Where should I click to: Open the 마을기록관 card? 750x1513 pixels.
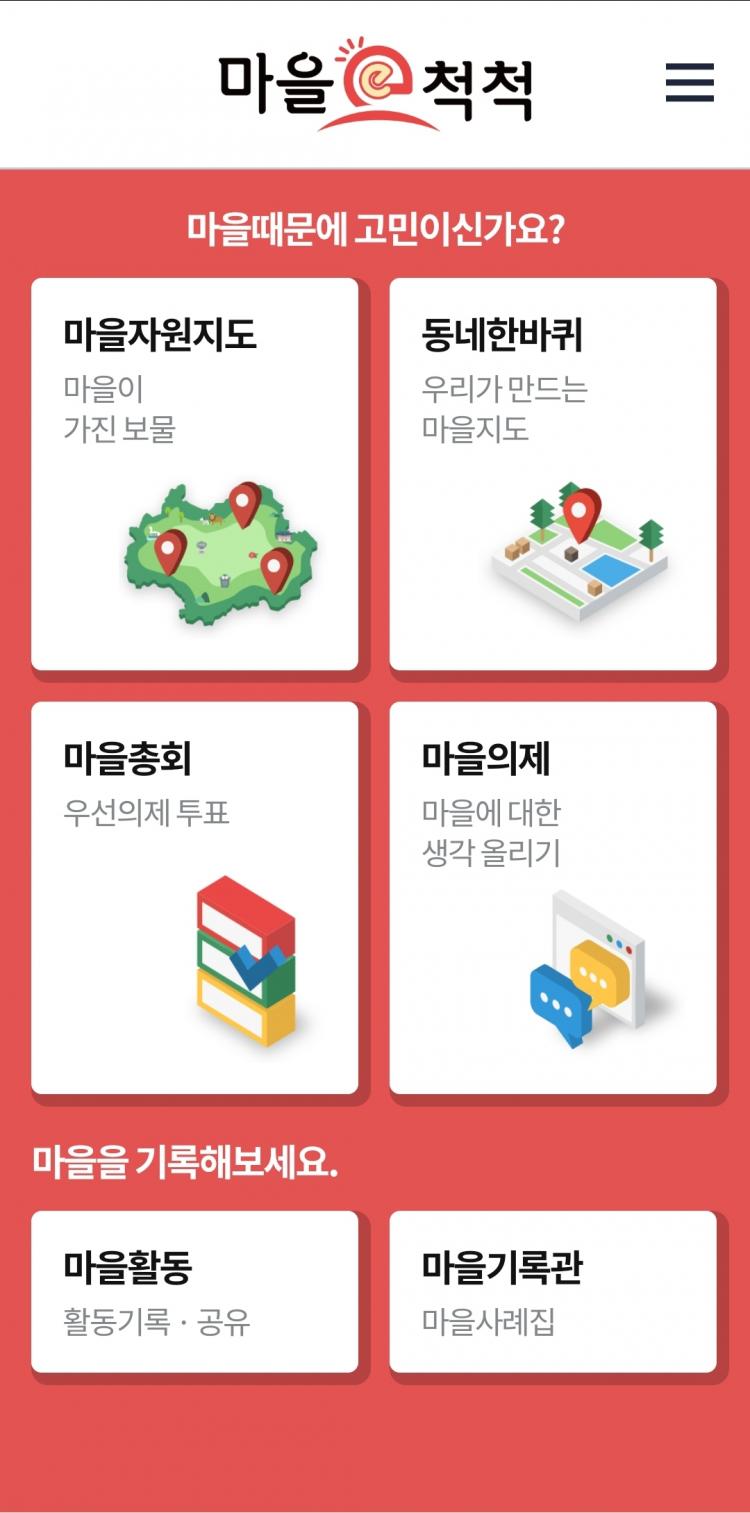point(552,1291)
